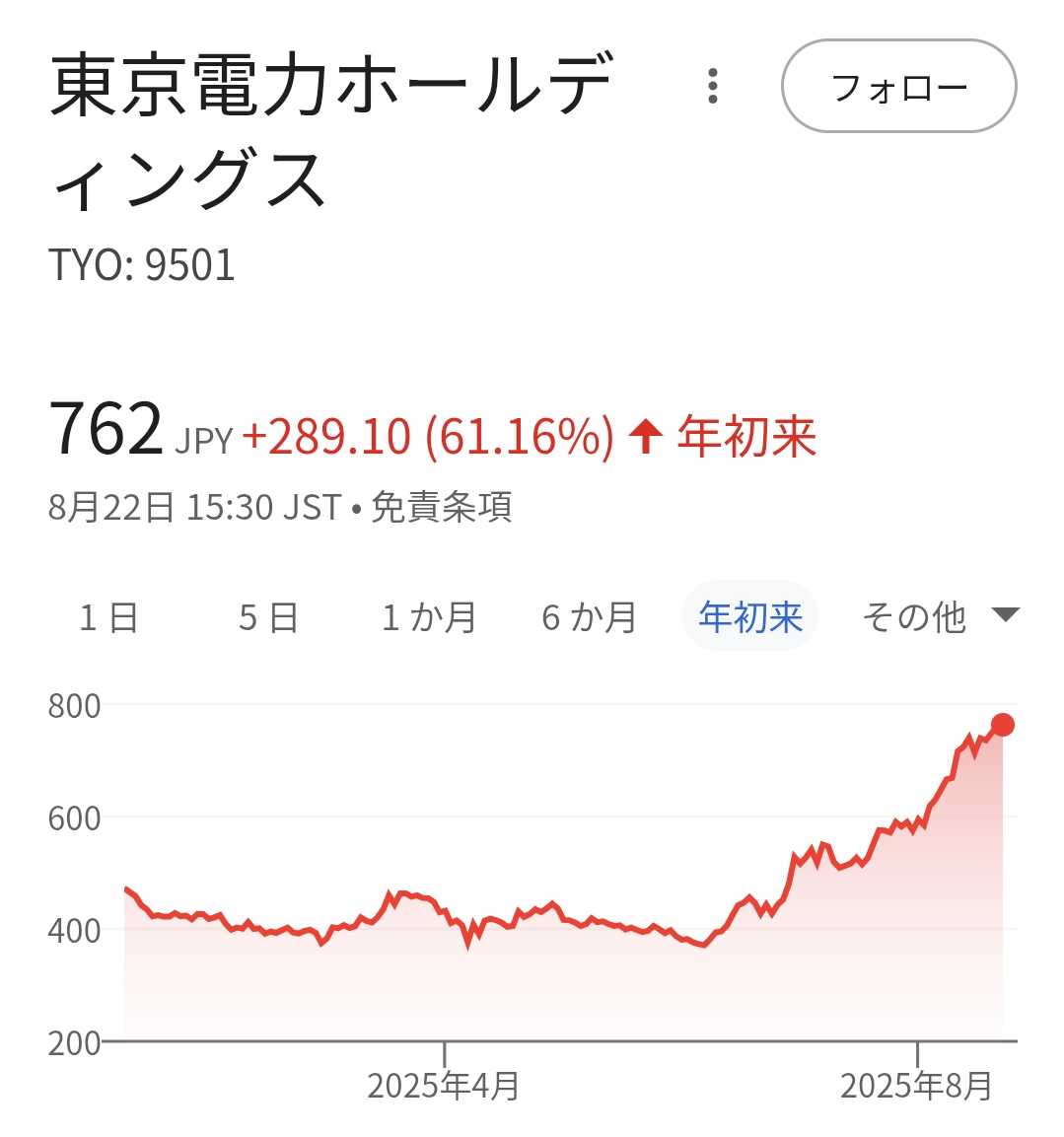
Task: Follow 東京電力ホールディングス stock with フォロー
Action: point(898,87)
